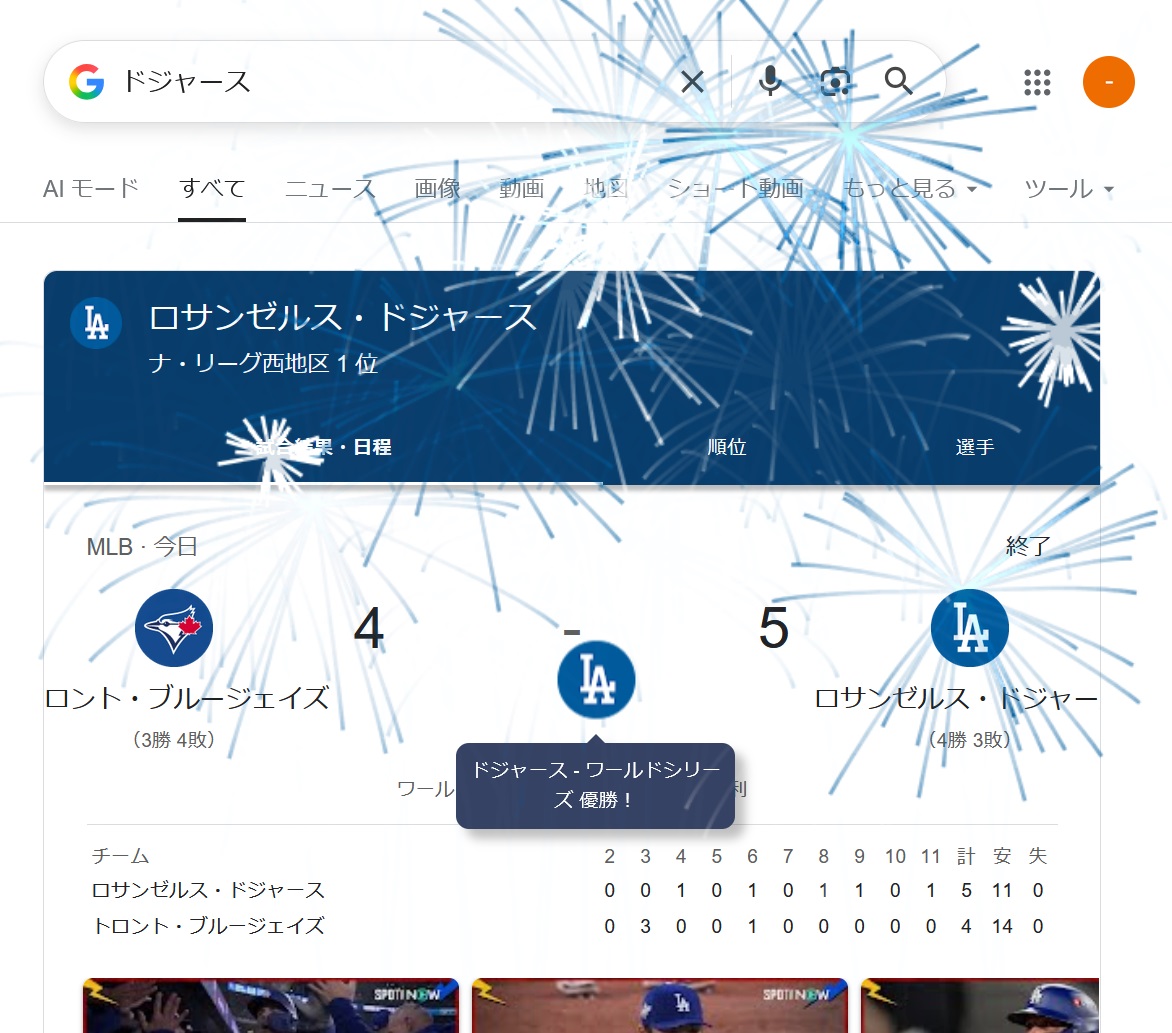Open Google Lens image search
Screen dimensions: 1172x1033
click(x=834, y=82)
